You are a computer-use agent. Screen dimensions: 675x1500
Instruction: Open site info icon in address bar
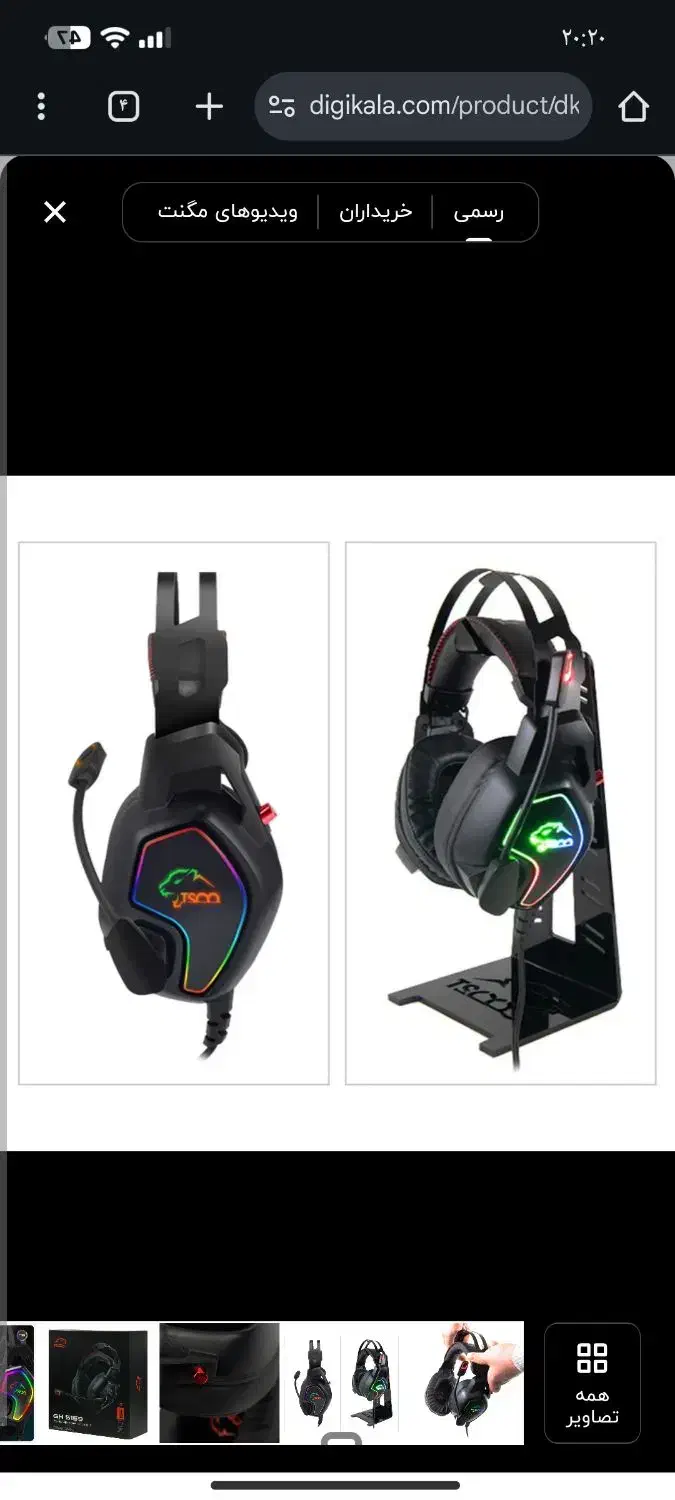282,106
